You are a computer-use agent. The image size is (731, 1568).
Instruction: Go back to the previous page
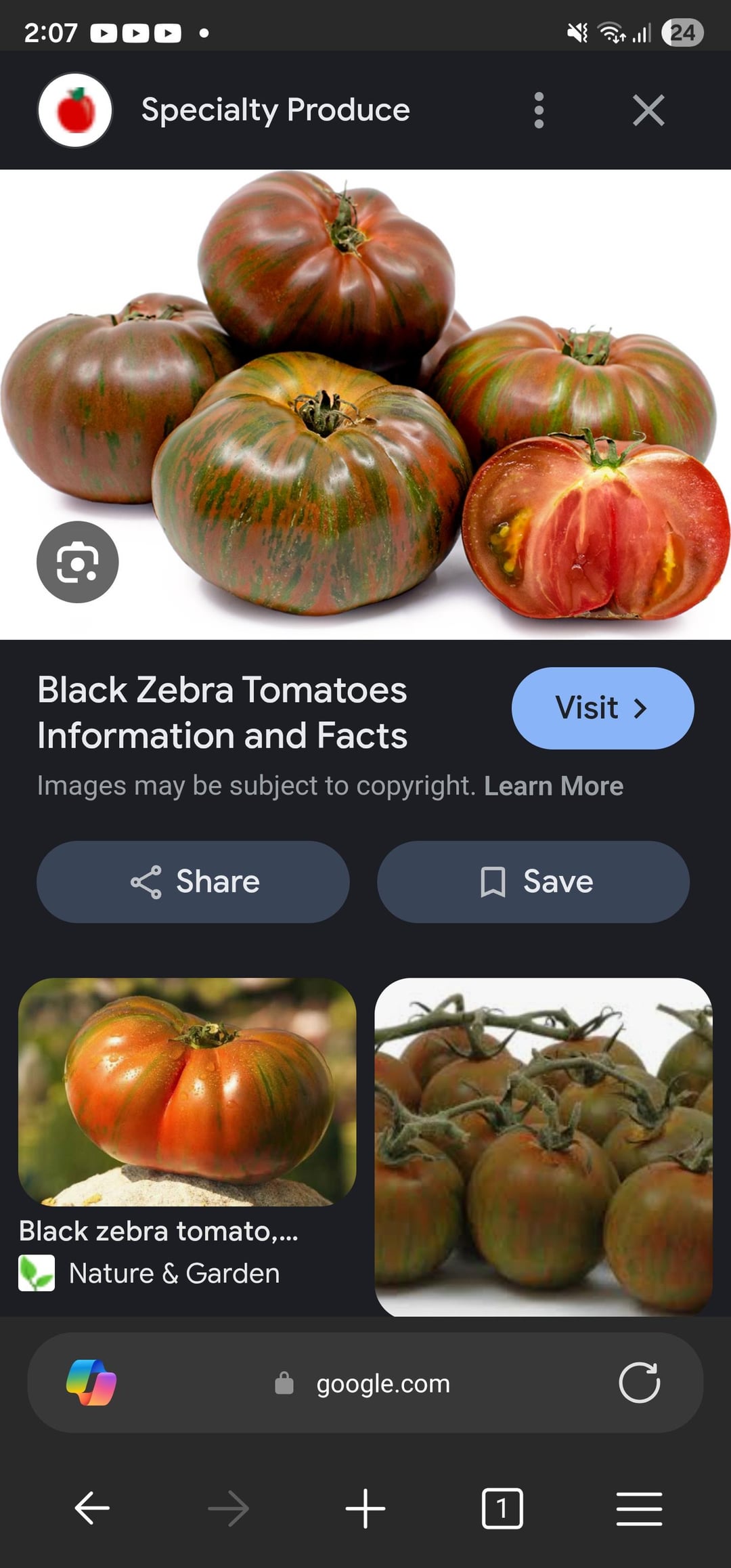pos(92,1508)
